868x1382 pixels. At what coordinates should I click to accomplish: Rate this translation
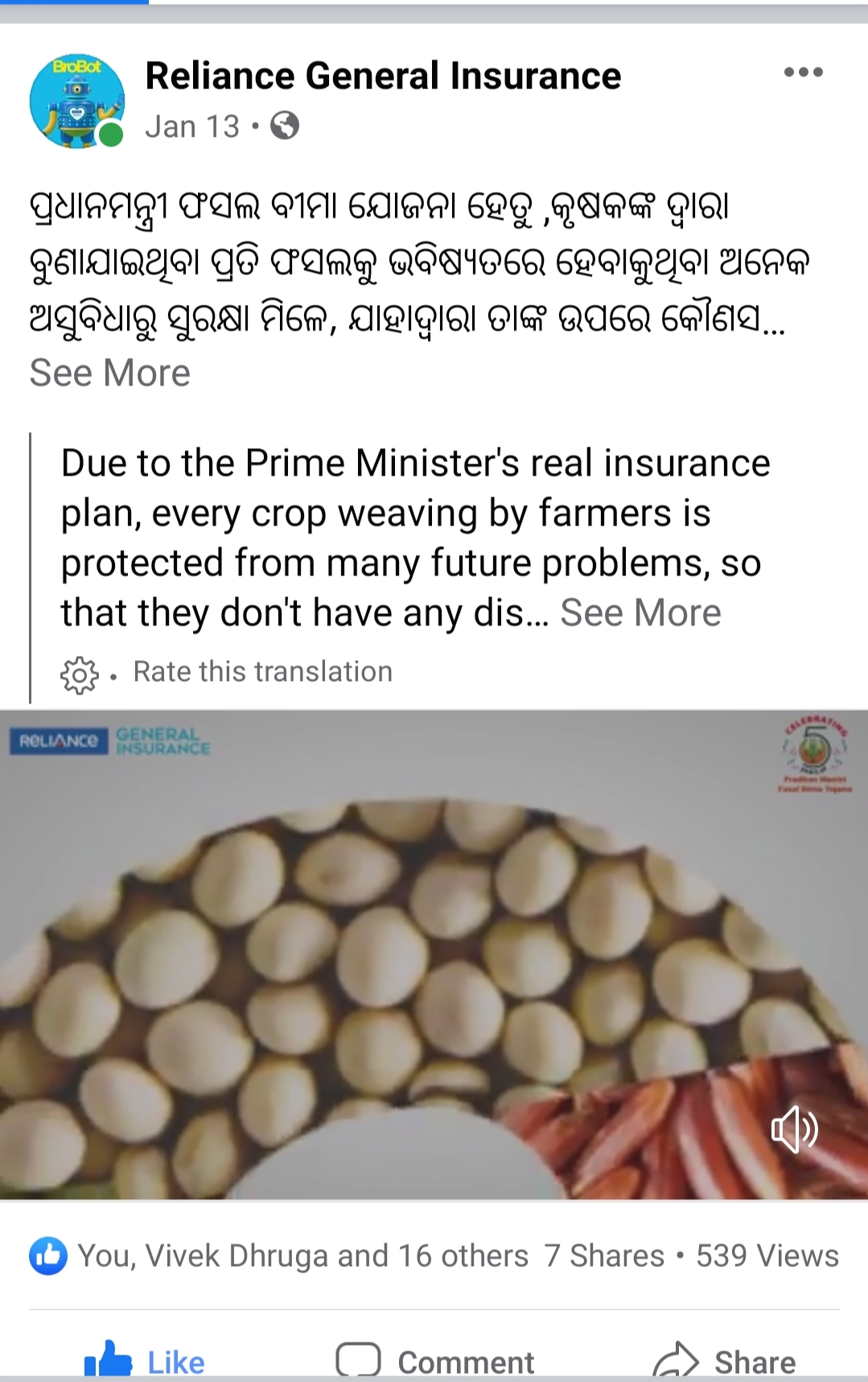(262, 672)
